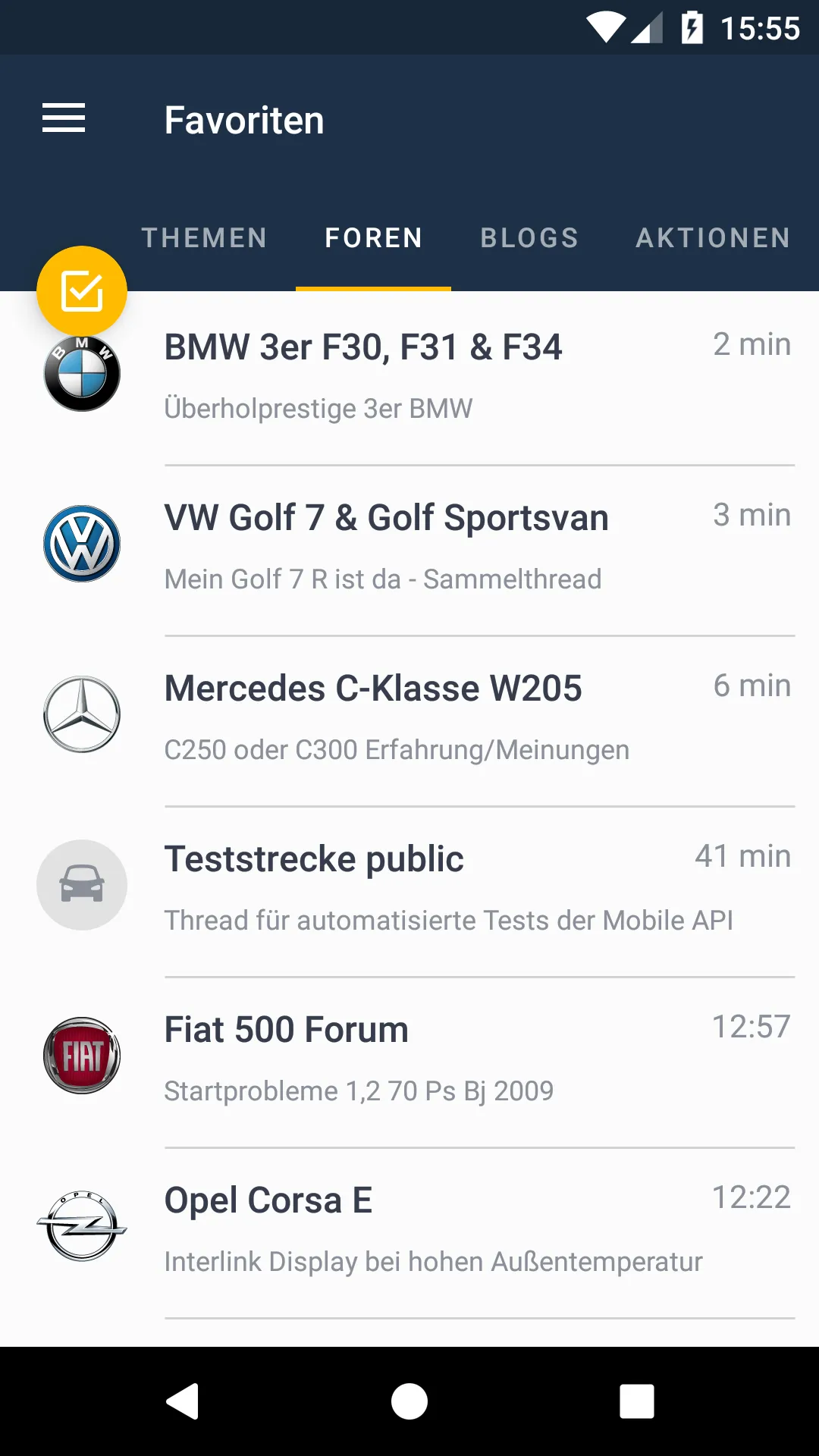Switch to the Themen tab
Screen dimensions: 819x1456
pyautogui.click(x=204, y=238)
